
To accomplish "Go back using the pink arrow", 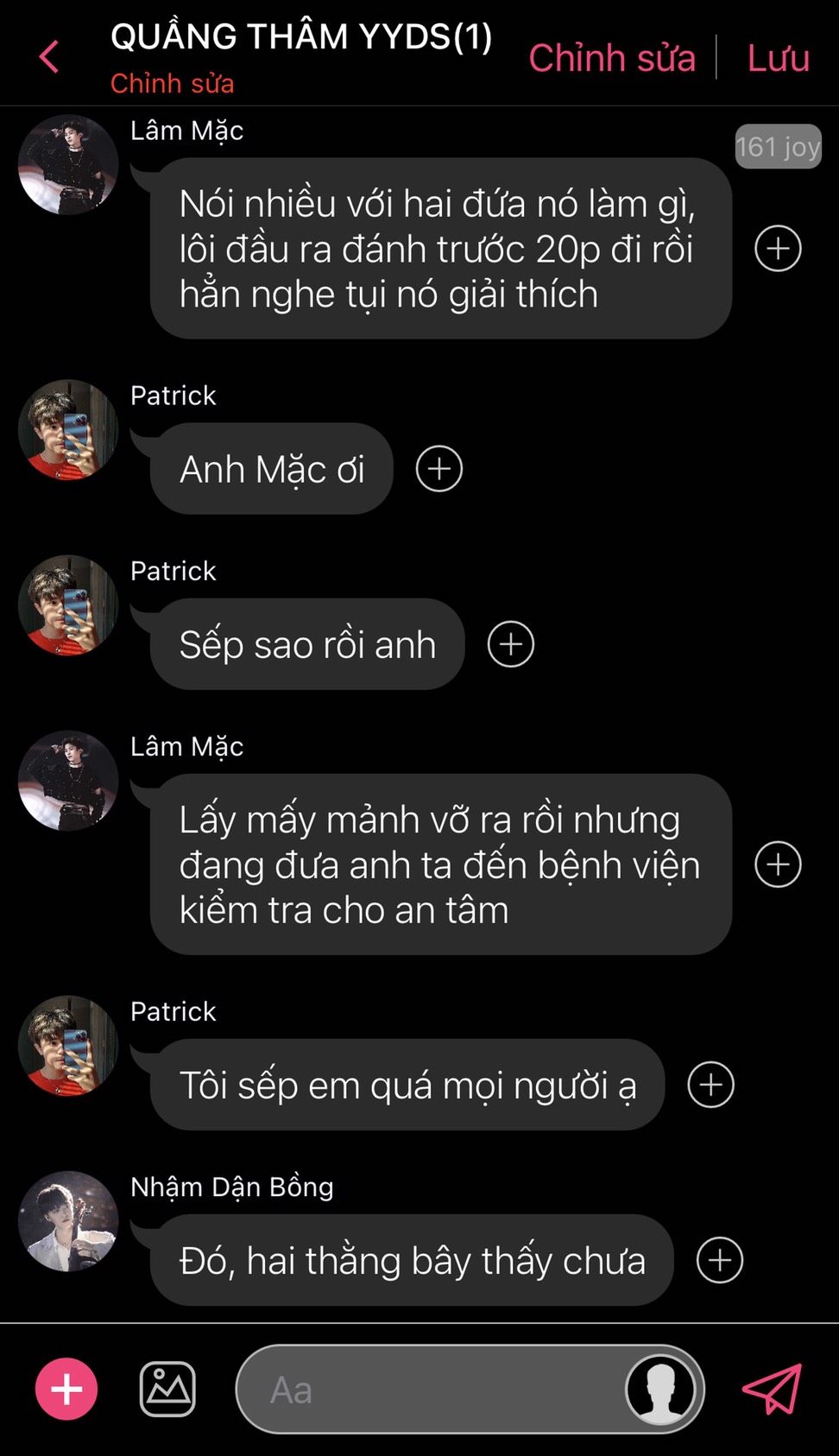I will [49, 57].
